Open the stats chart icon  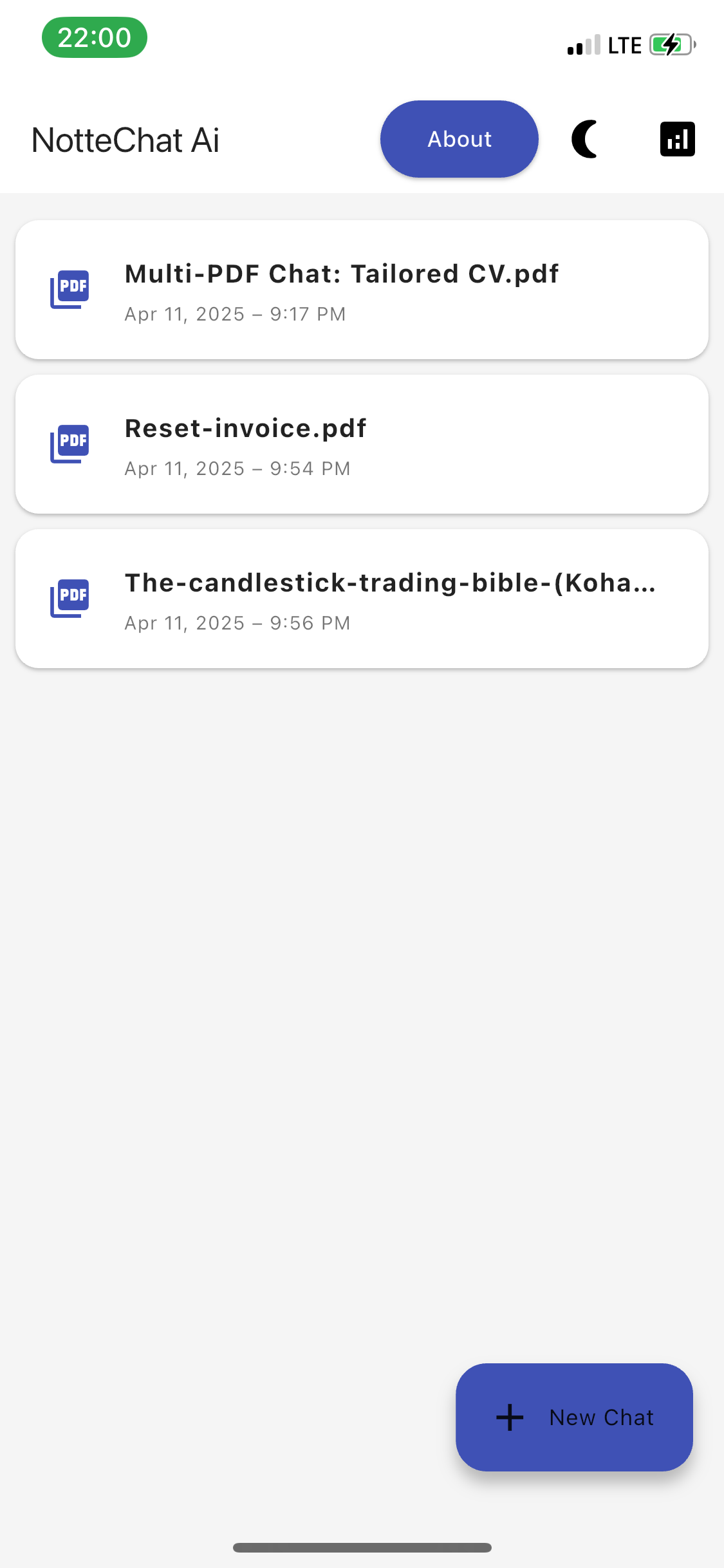(677, 139)
